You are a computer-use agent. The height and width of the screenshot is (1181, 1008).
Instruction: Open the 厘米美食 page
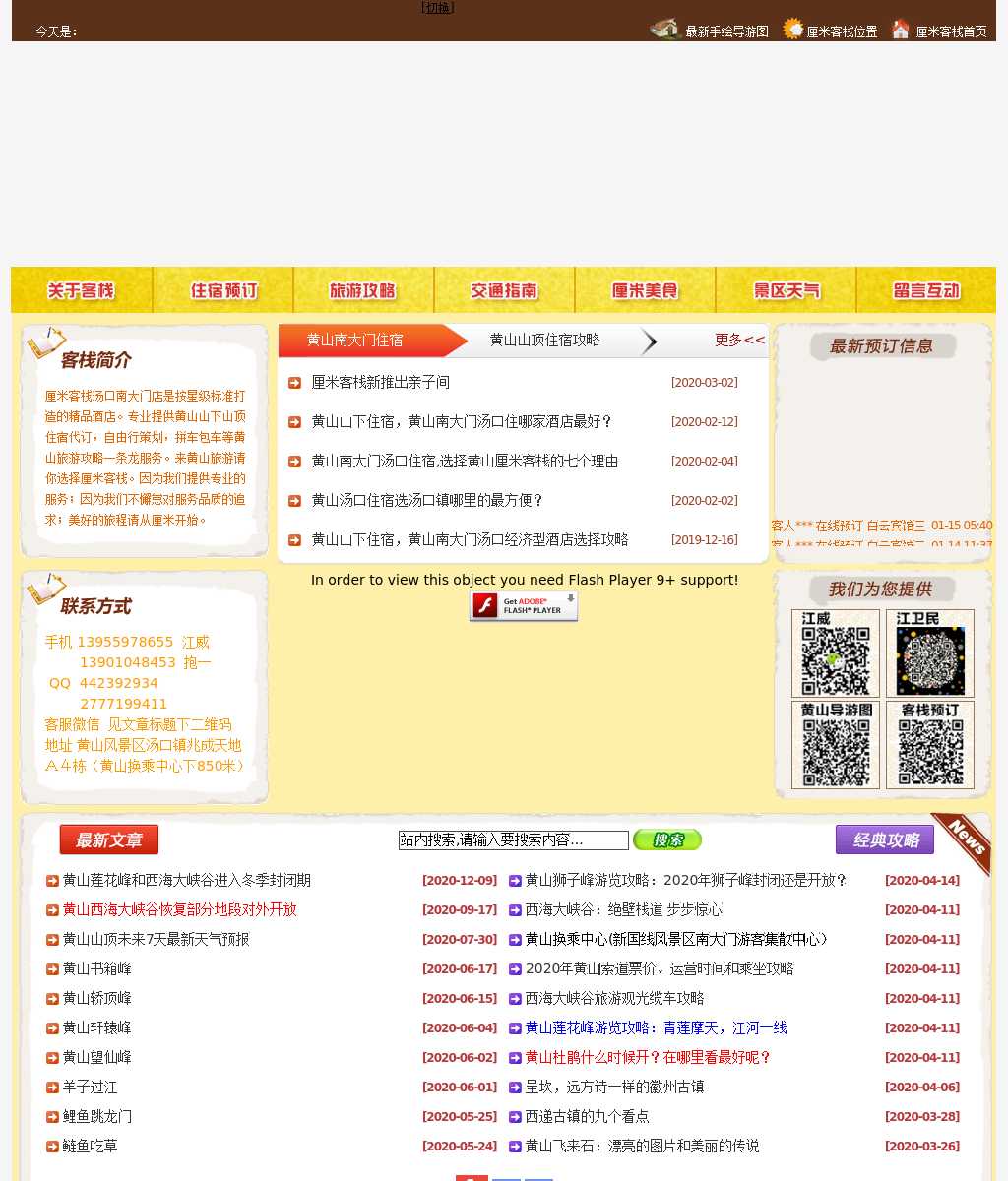[x=645, y=290]
